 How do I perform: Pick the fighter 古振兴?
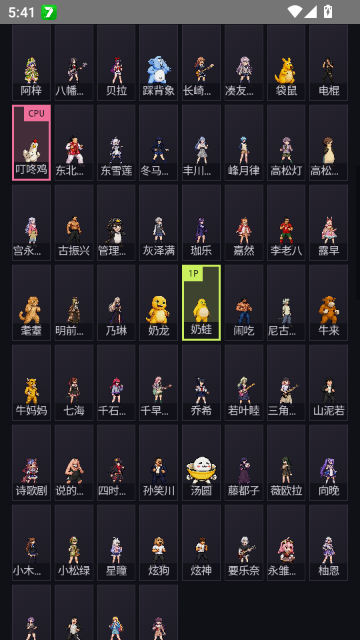pyautogui.click(x=74, y=222)
